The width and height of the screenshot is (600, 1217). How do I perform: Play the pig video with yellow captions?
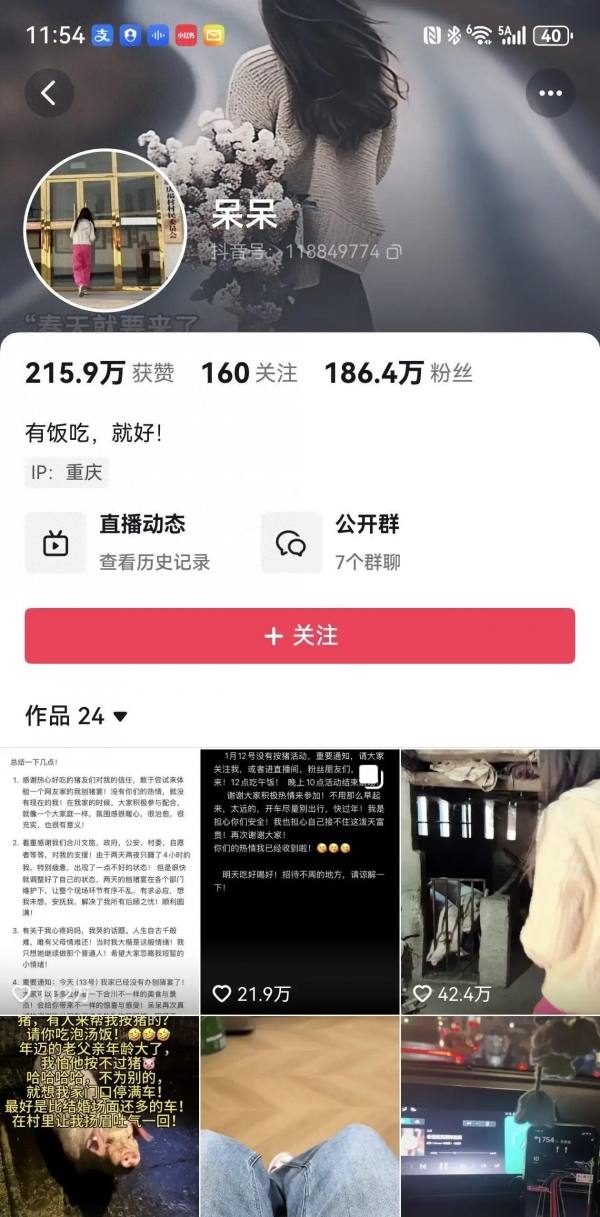pos(99,1115)
